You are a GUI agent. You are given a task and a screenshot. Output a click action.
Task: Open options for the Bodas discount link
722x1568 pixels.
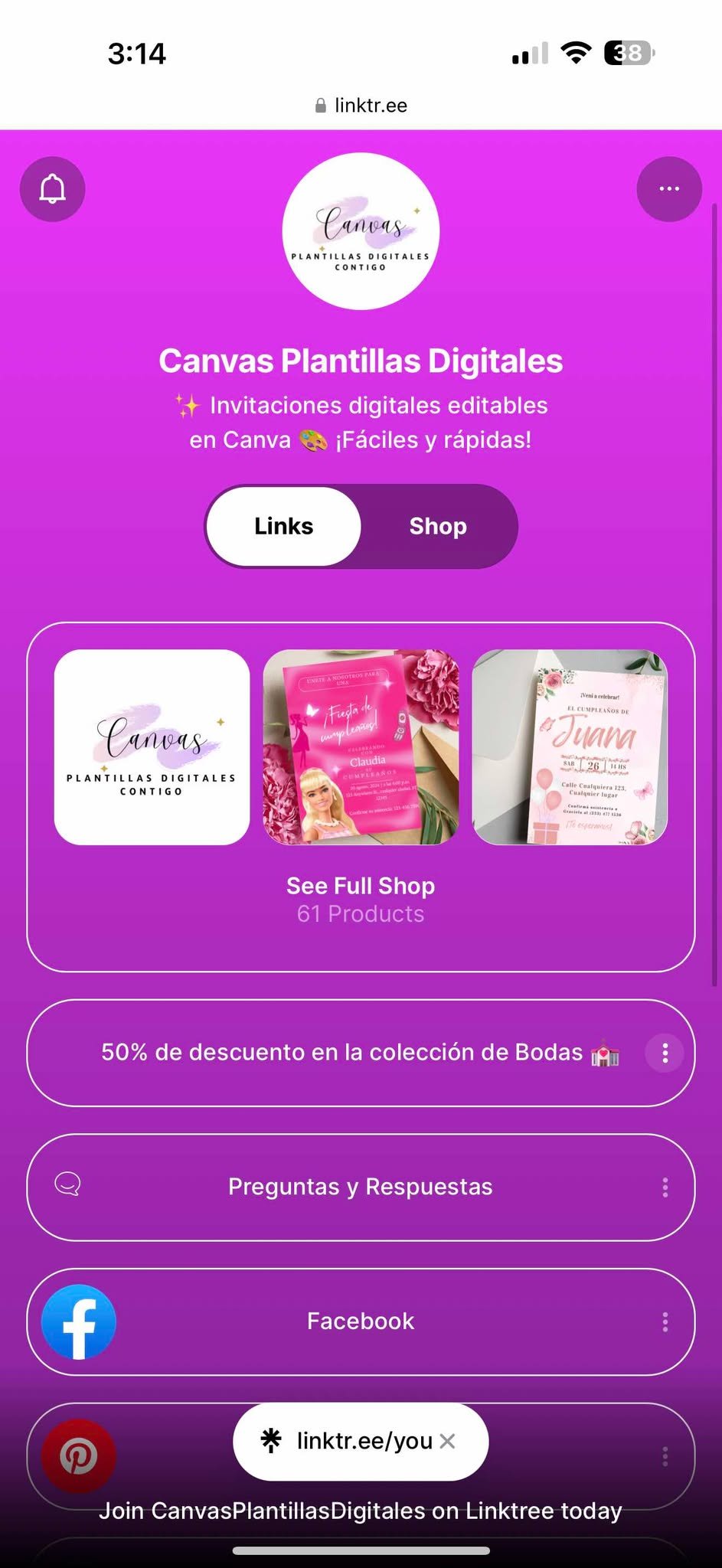665,1053
